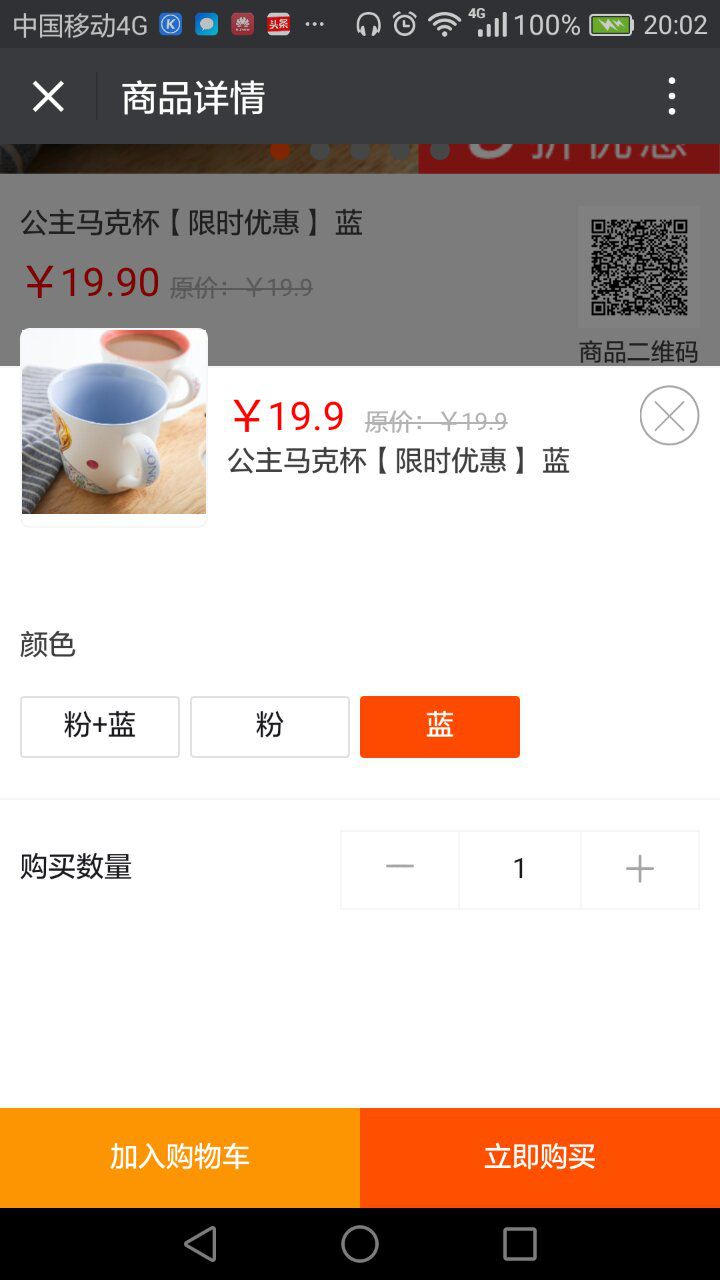Open the overflow menu

pos(671,97)
